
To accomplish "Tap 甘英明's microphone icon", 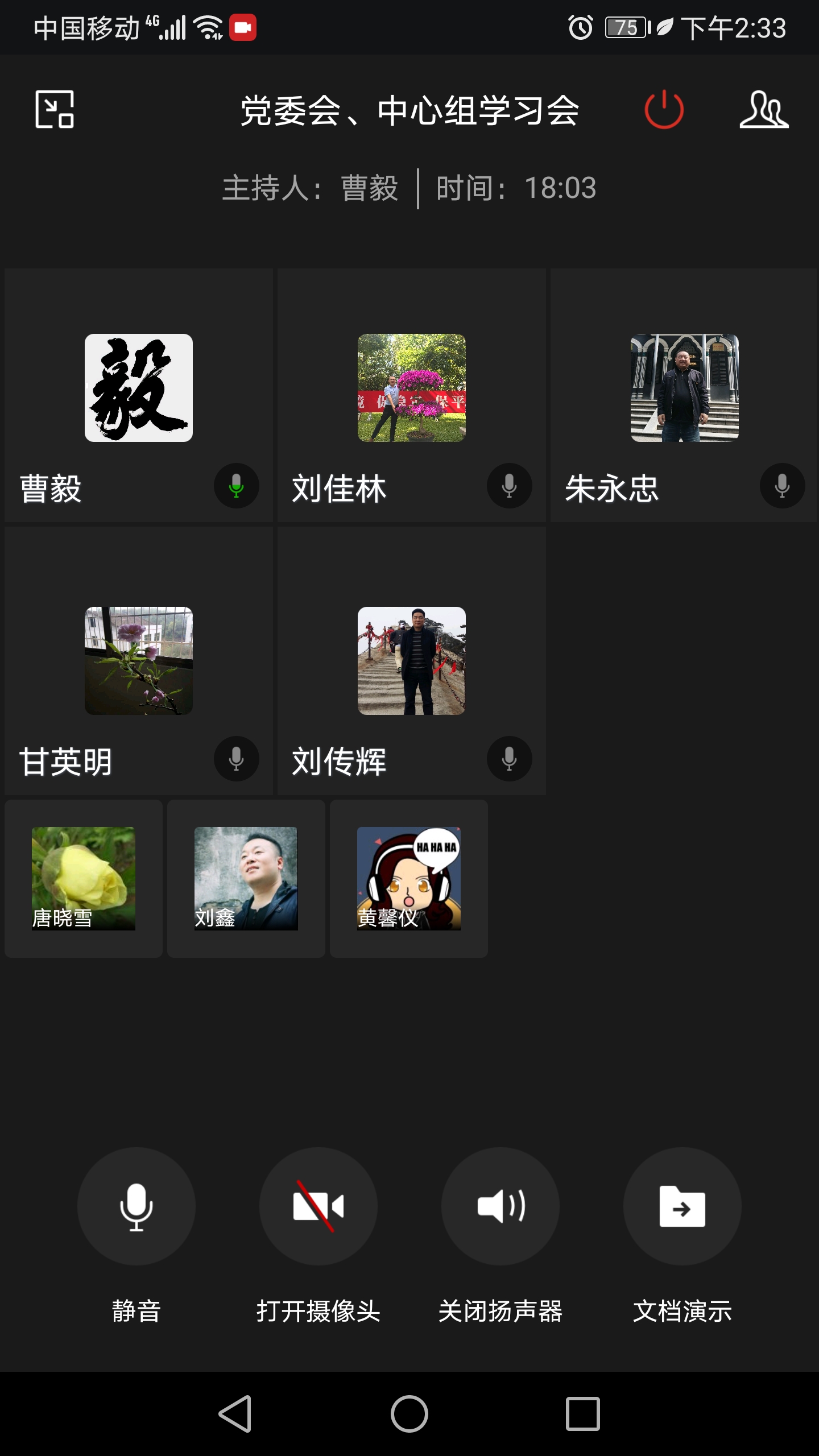I will 236,759.
